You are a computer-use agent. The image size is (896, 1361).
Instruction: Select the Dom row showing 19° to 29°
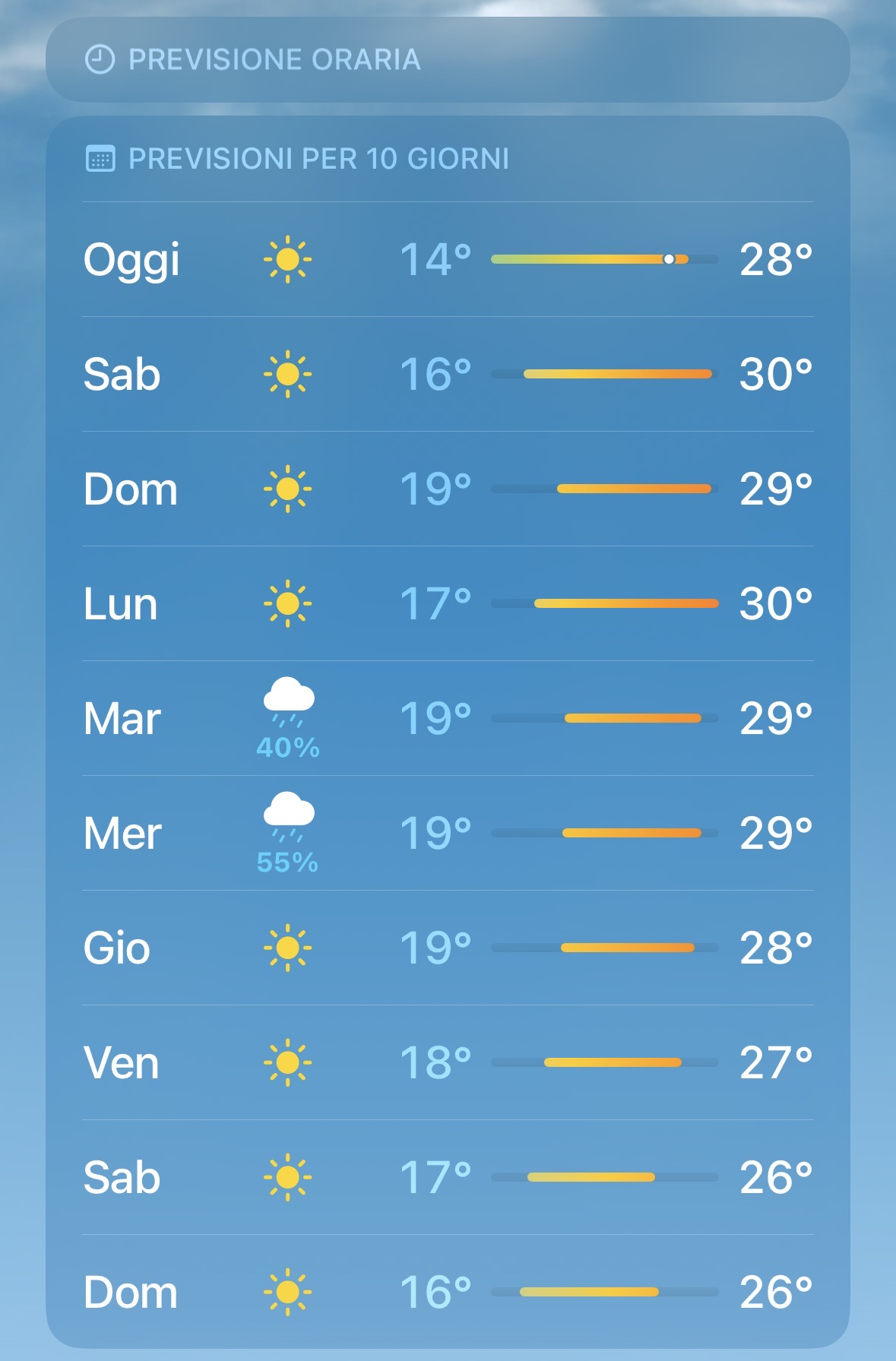point(448,489)
